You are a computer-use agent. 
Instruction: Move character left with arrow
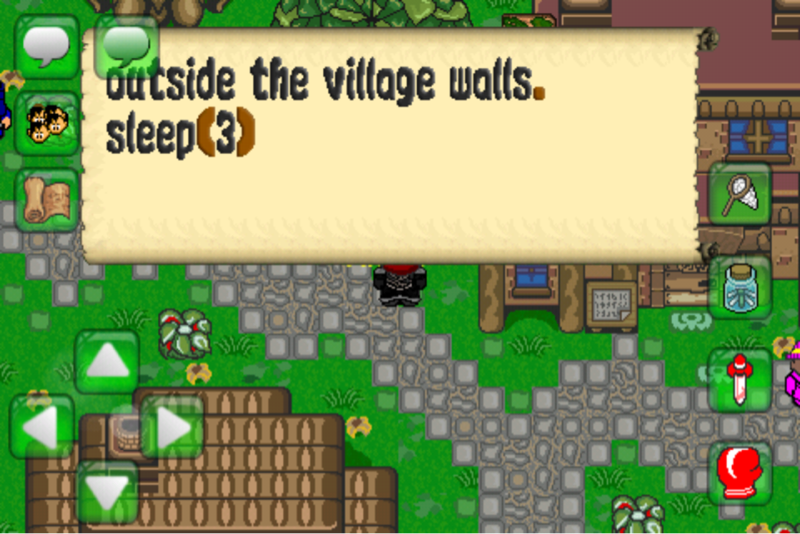tap(42, 427)
